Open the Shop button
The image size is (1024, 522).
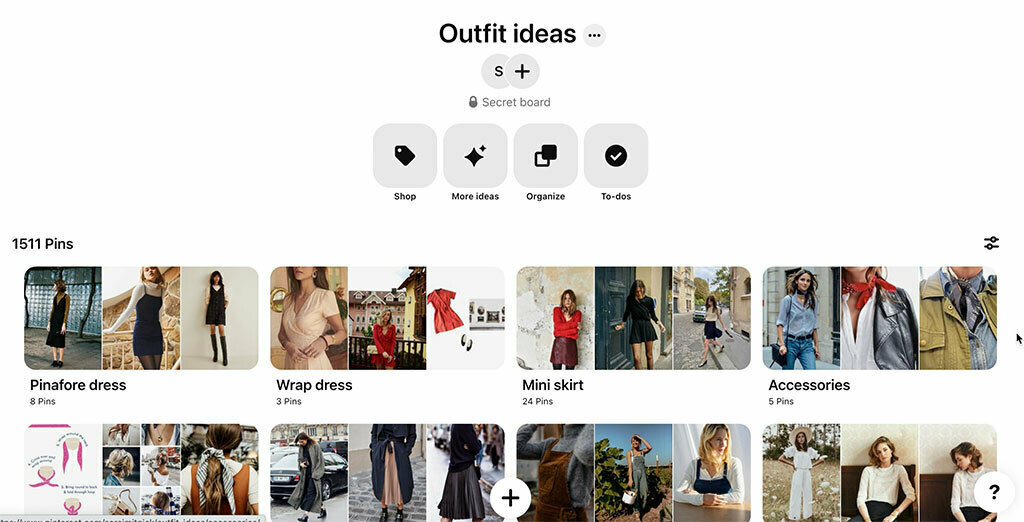coord(405,156)
